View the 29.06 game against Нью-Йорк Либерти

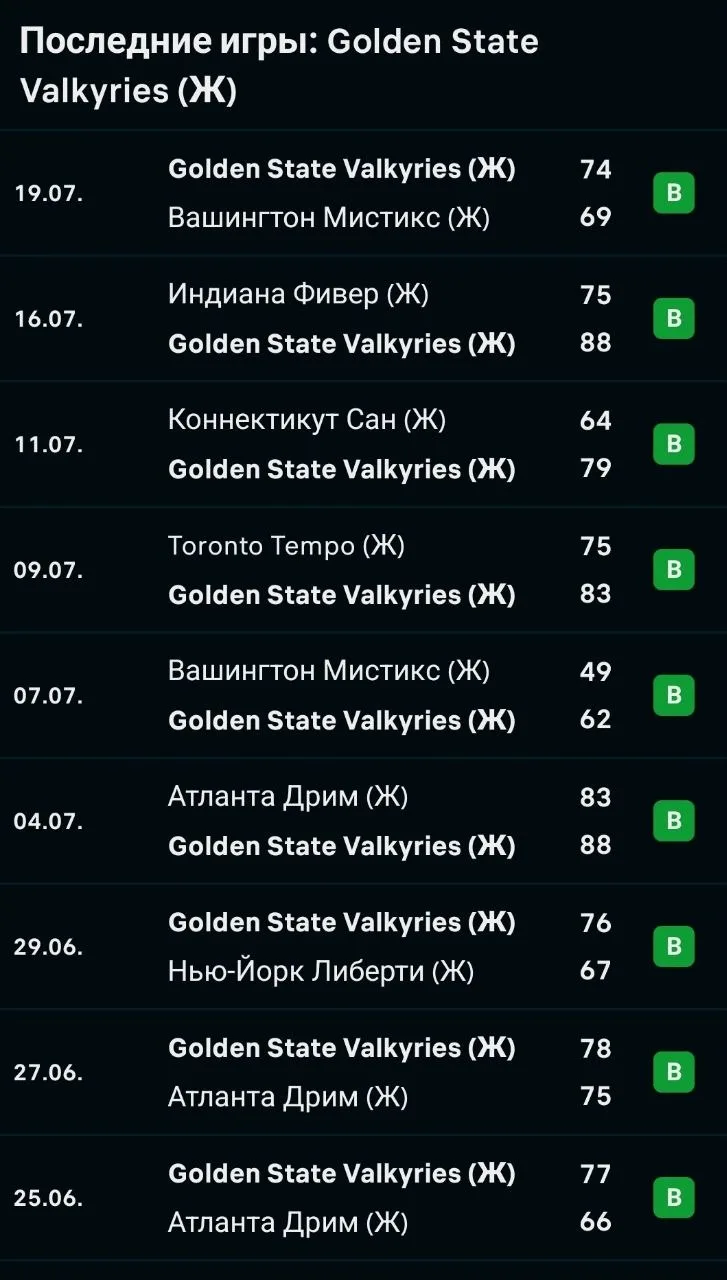363,947
